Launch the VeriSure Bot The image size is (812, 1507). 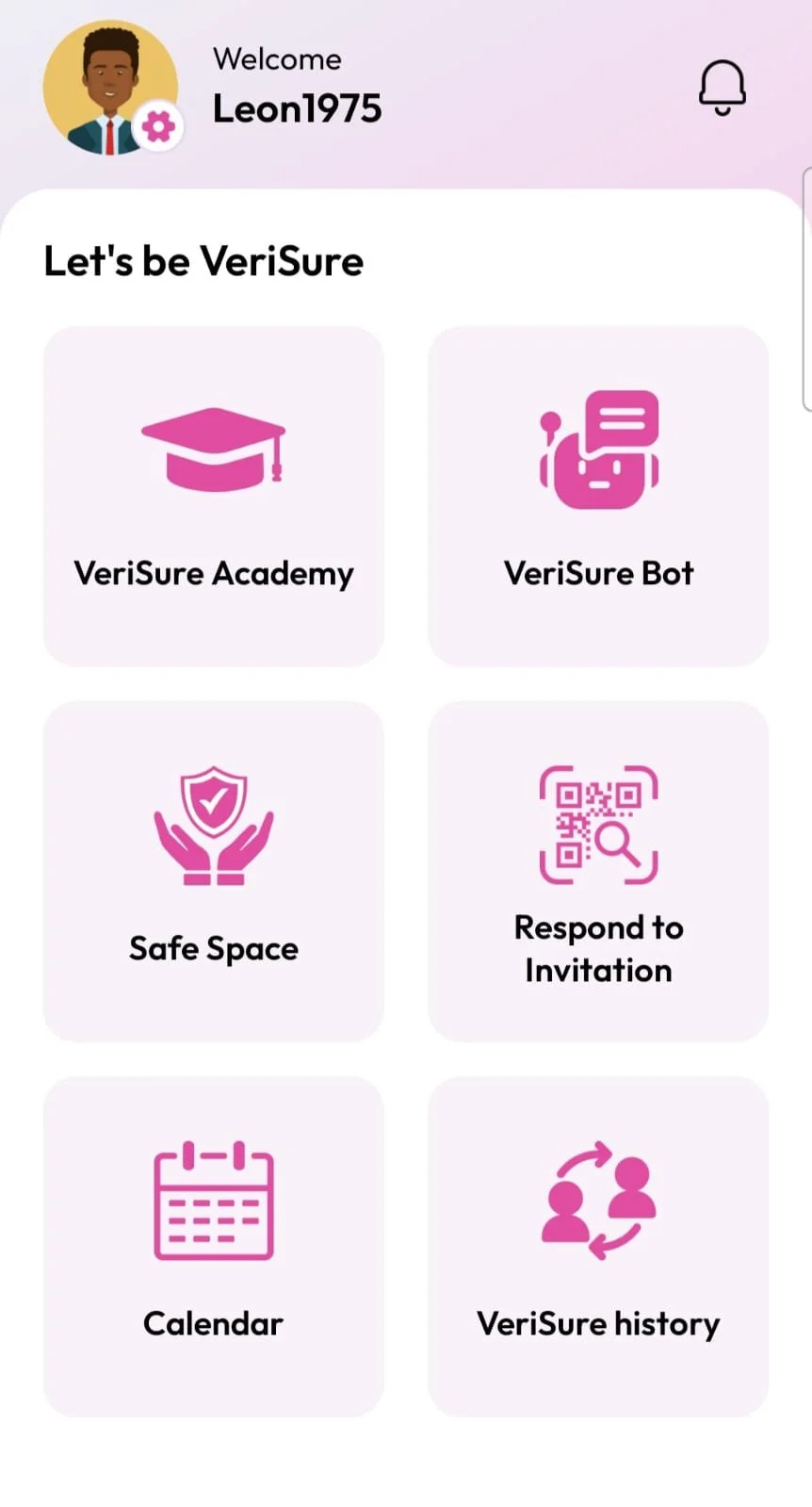(598, 497)
